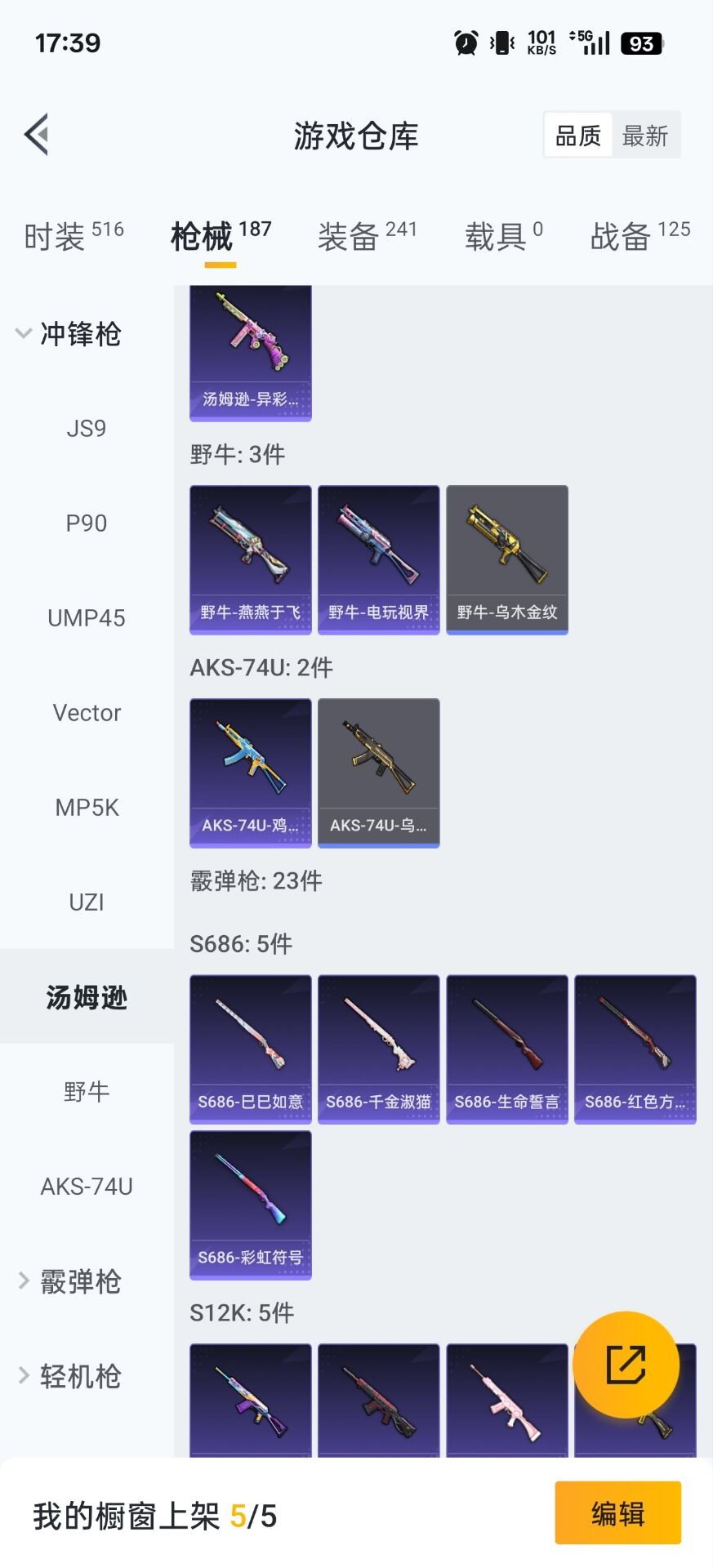Jump to UMP45 section
The height and width of the screenshot is (1568, 713).
tap(87, 618)
